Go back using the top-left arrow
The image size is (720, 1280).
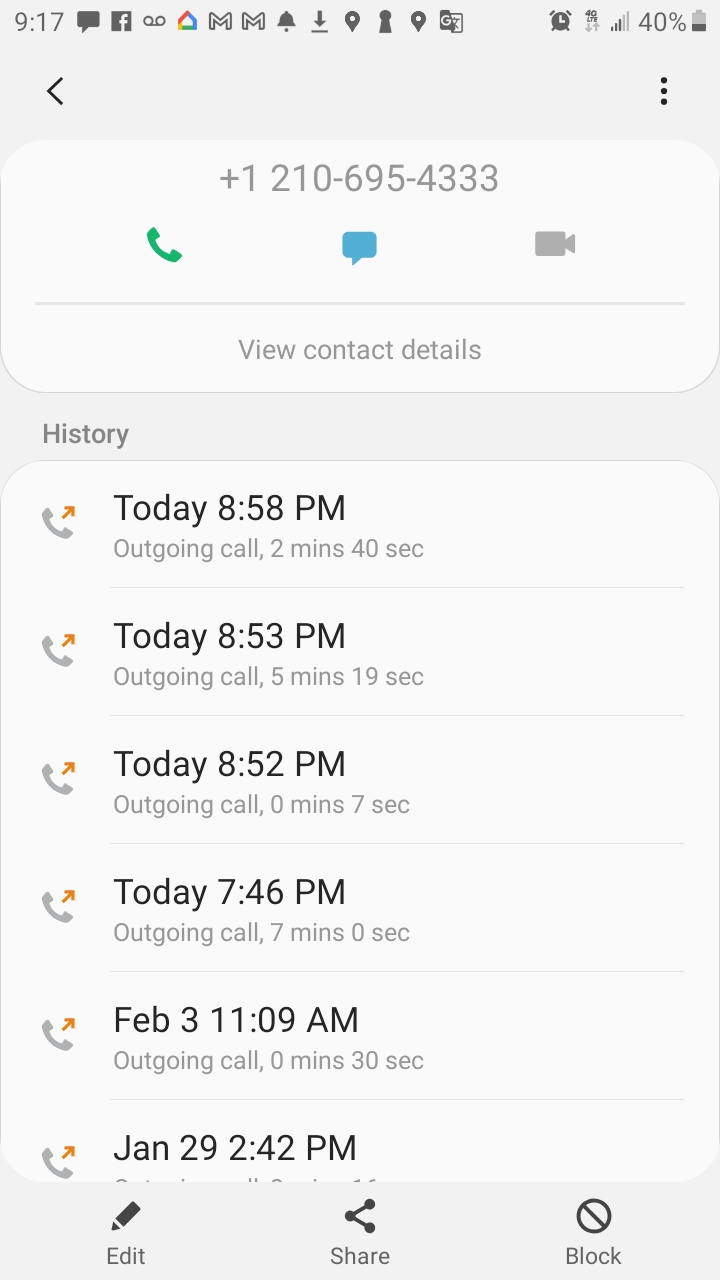(56, 92)
